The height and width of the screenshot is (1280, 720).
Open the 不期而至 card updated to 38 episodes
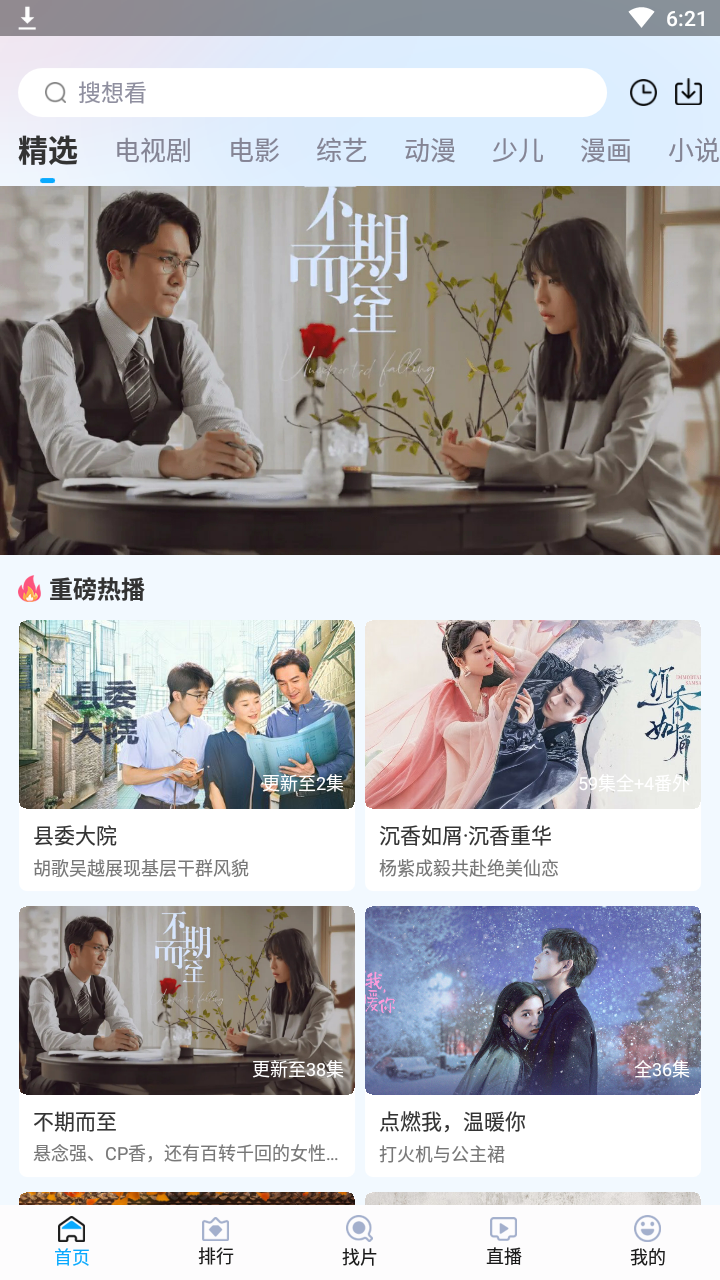[x=187, y=1040]
